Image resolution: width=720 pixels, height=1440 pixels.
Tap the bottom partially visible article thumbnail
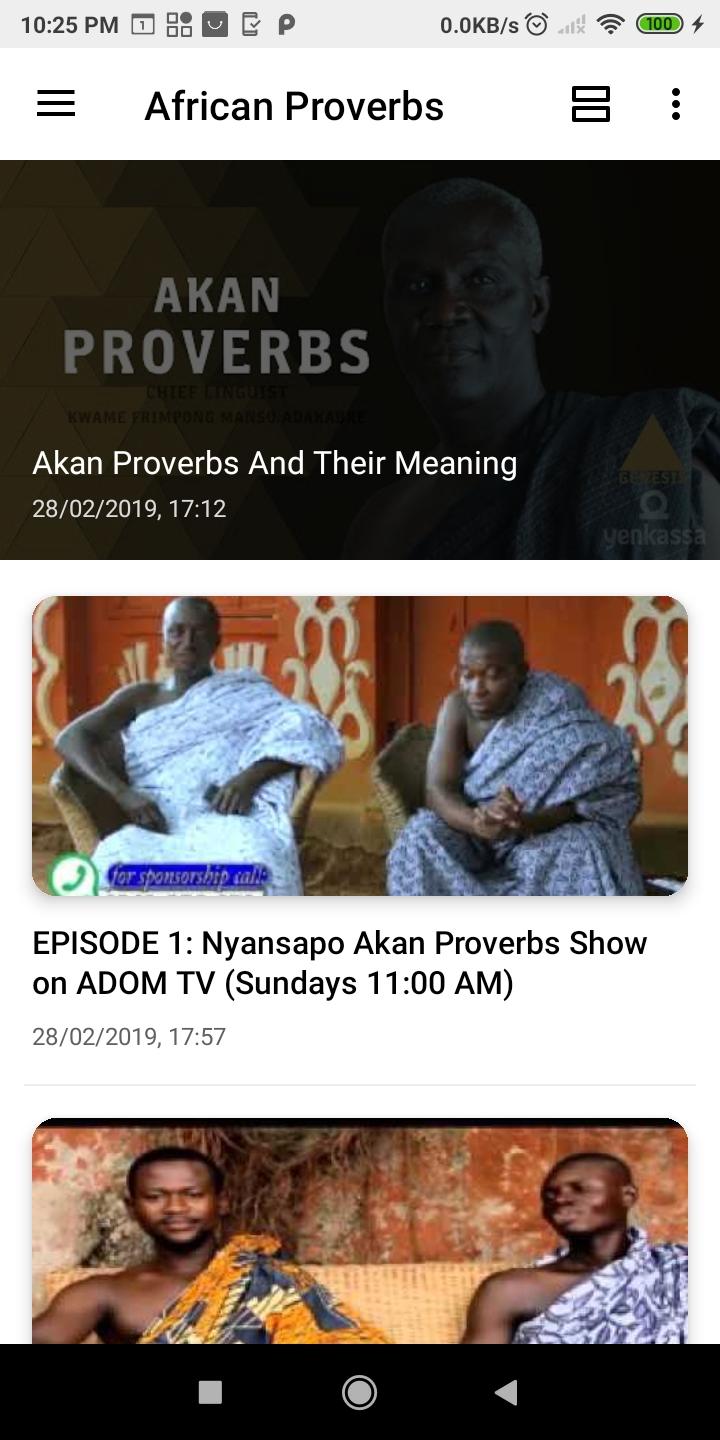(x=360, y=1230)
